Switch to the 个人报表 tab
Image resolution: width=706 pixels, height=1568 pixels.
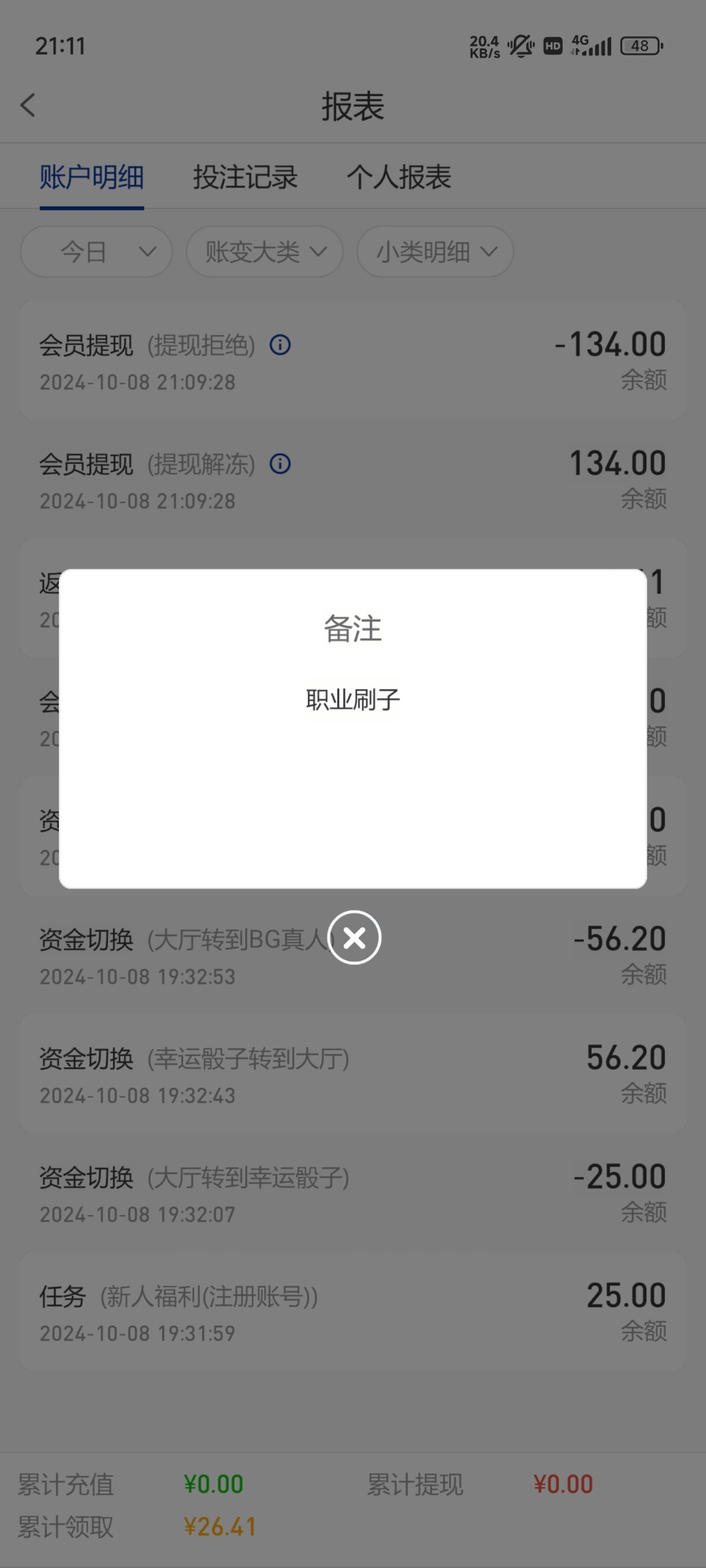pyautogui.click(x=399, y=177)
